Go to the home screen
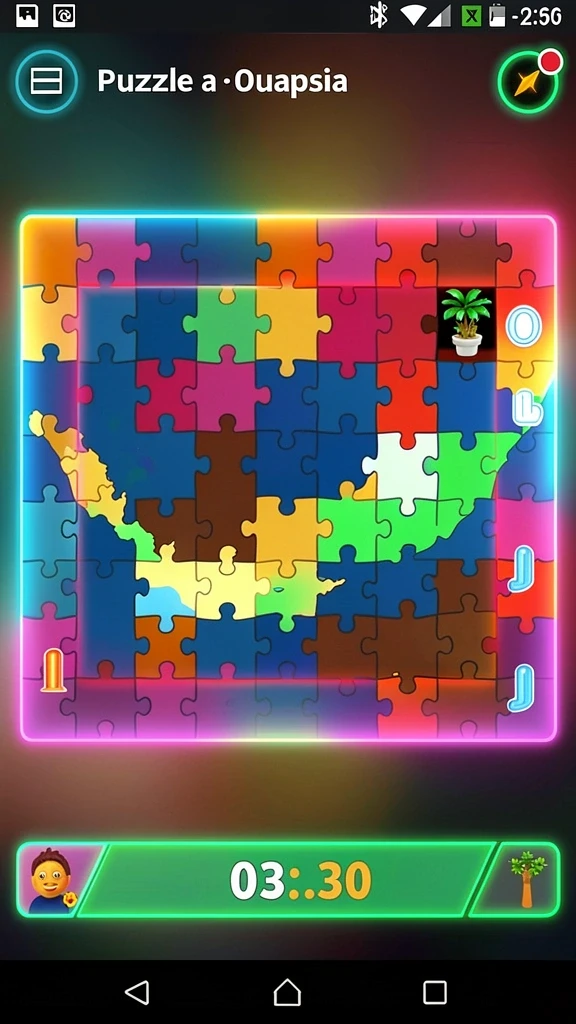 point(287,993)
